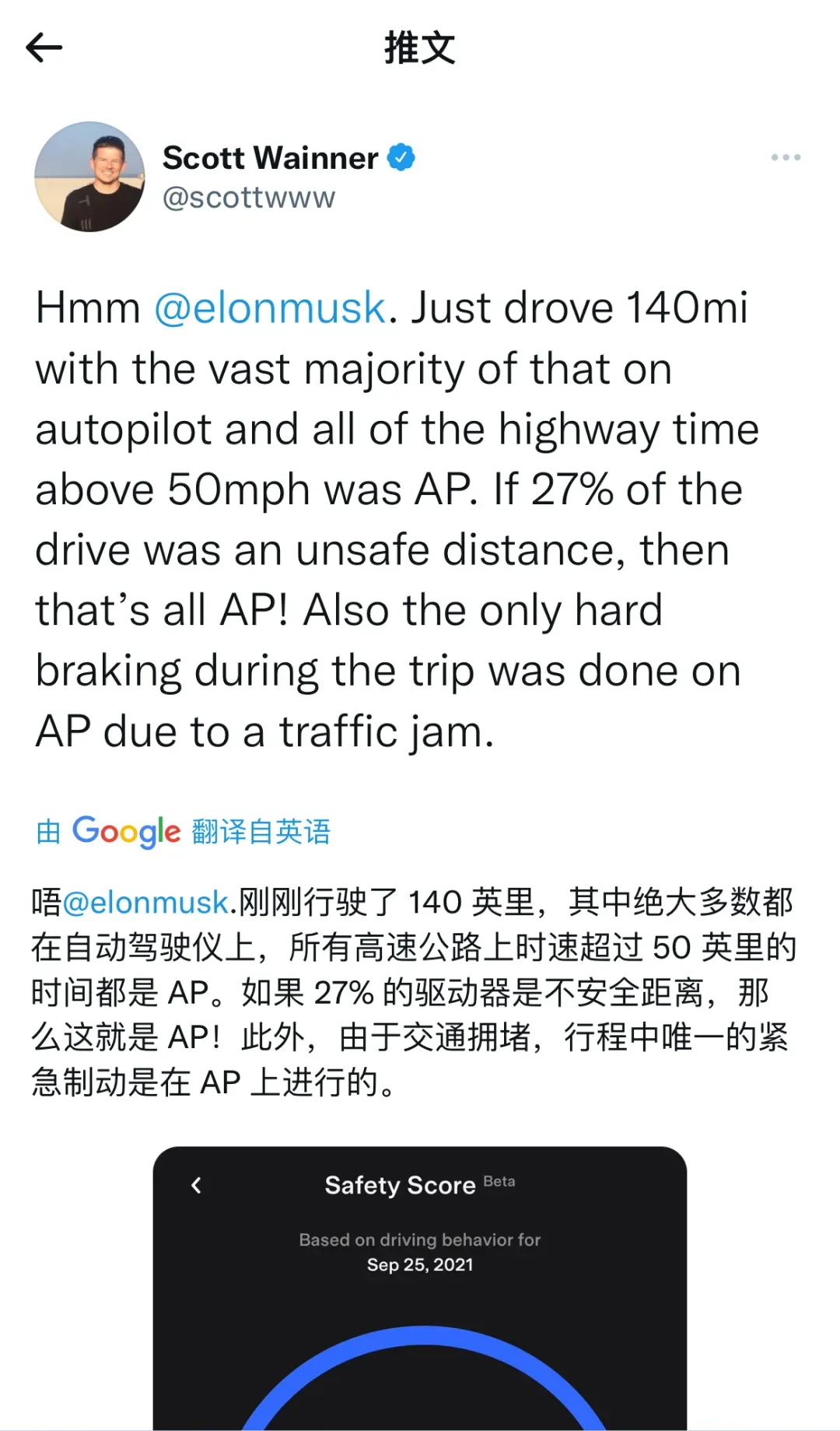Screen dimensions: 840x1431
Task: Tap the @elonmusk mention in the tweet
Action: 269,307
